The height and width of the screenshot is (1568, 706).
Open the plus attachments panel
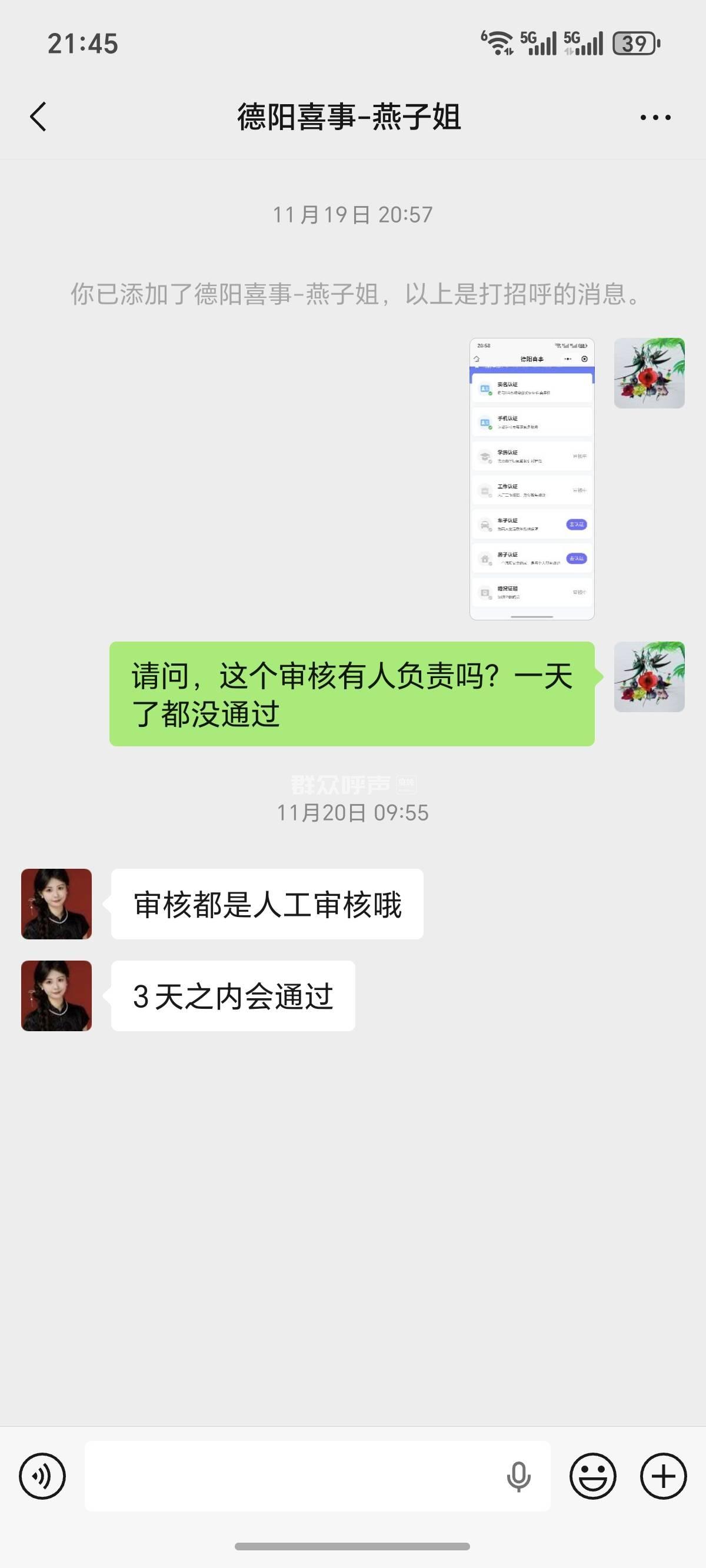pos(663,1476)
